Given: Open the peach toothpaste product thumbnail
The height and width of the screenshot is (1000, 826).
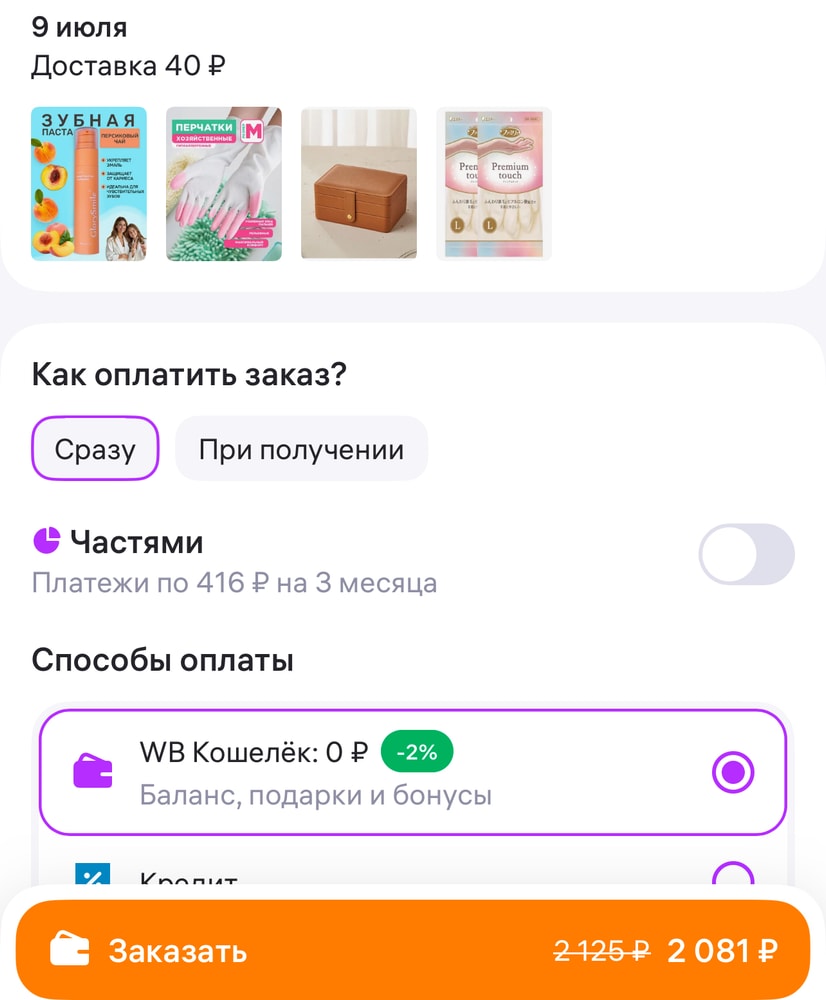Looking at the screenshot, I should coord(89,184).
